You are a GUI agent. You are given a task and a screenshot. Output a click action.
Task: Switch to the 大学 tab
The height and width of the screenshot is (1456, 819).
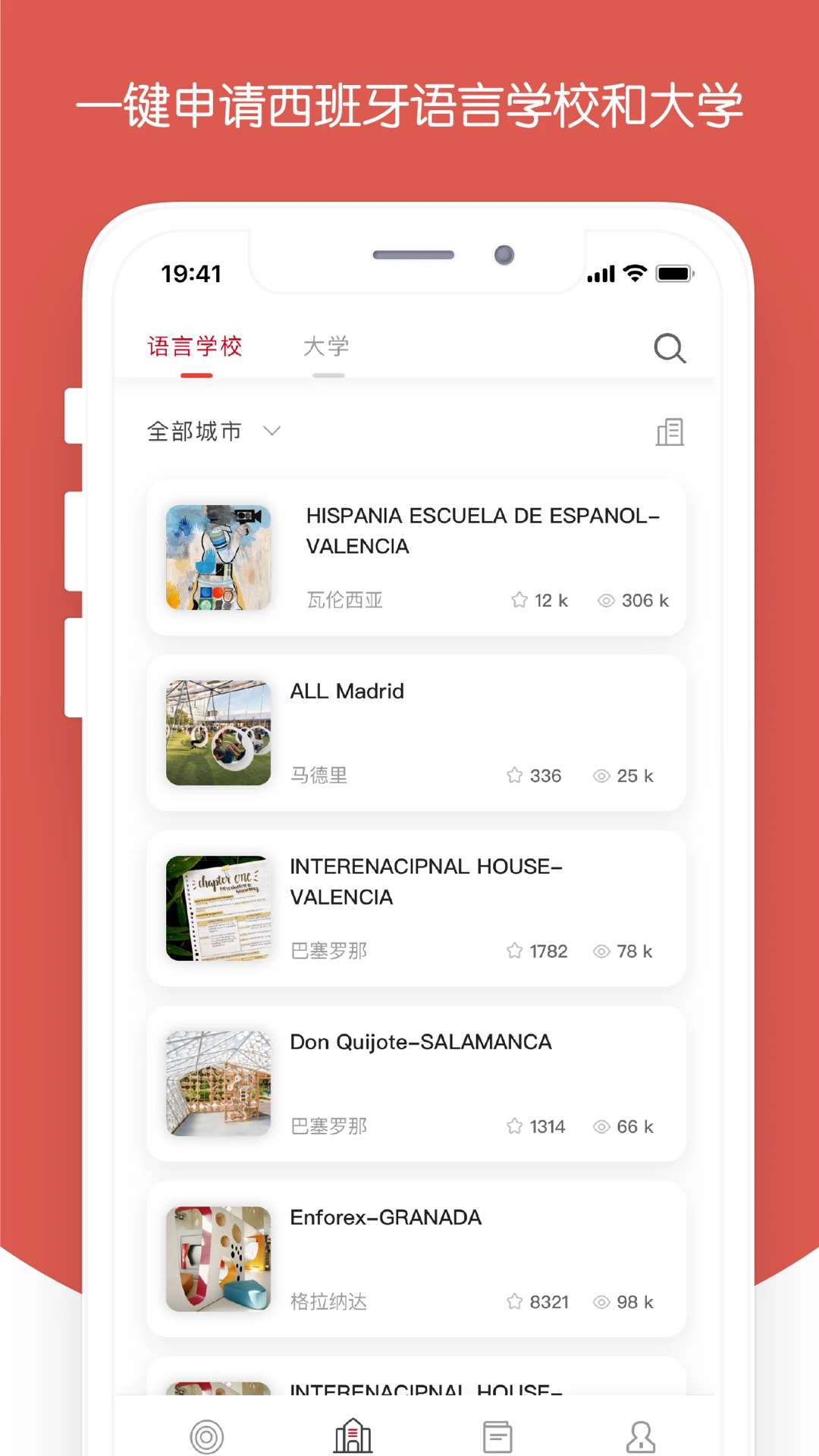point(327,346)
